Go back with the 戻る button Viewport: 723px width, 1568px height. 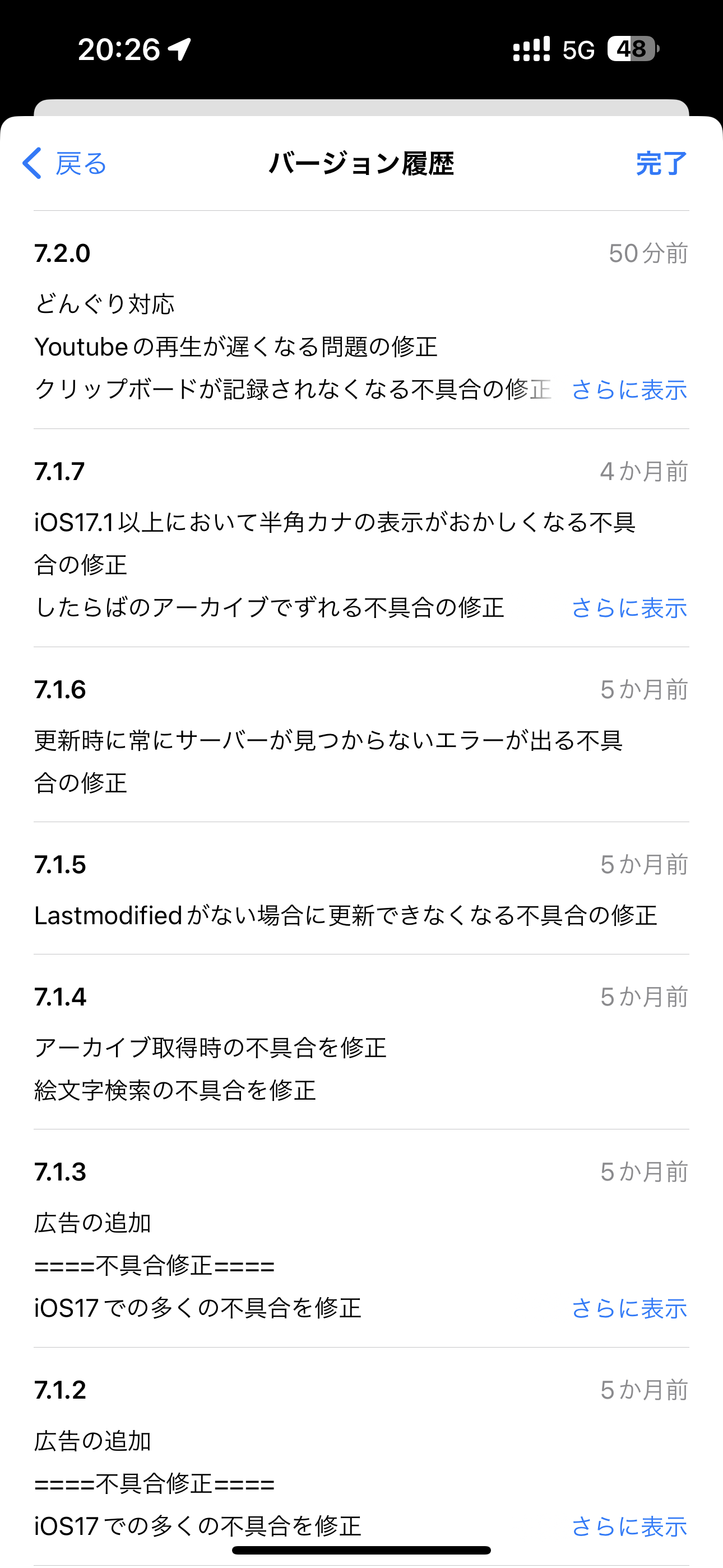[x=64, y=163]
